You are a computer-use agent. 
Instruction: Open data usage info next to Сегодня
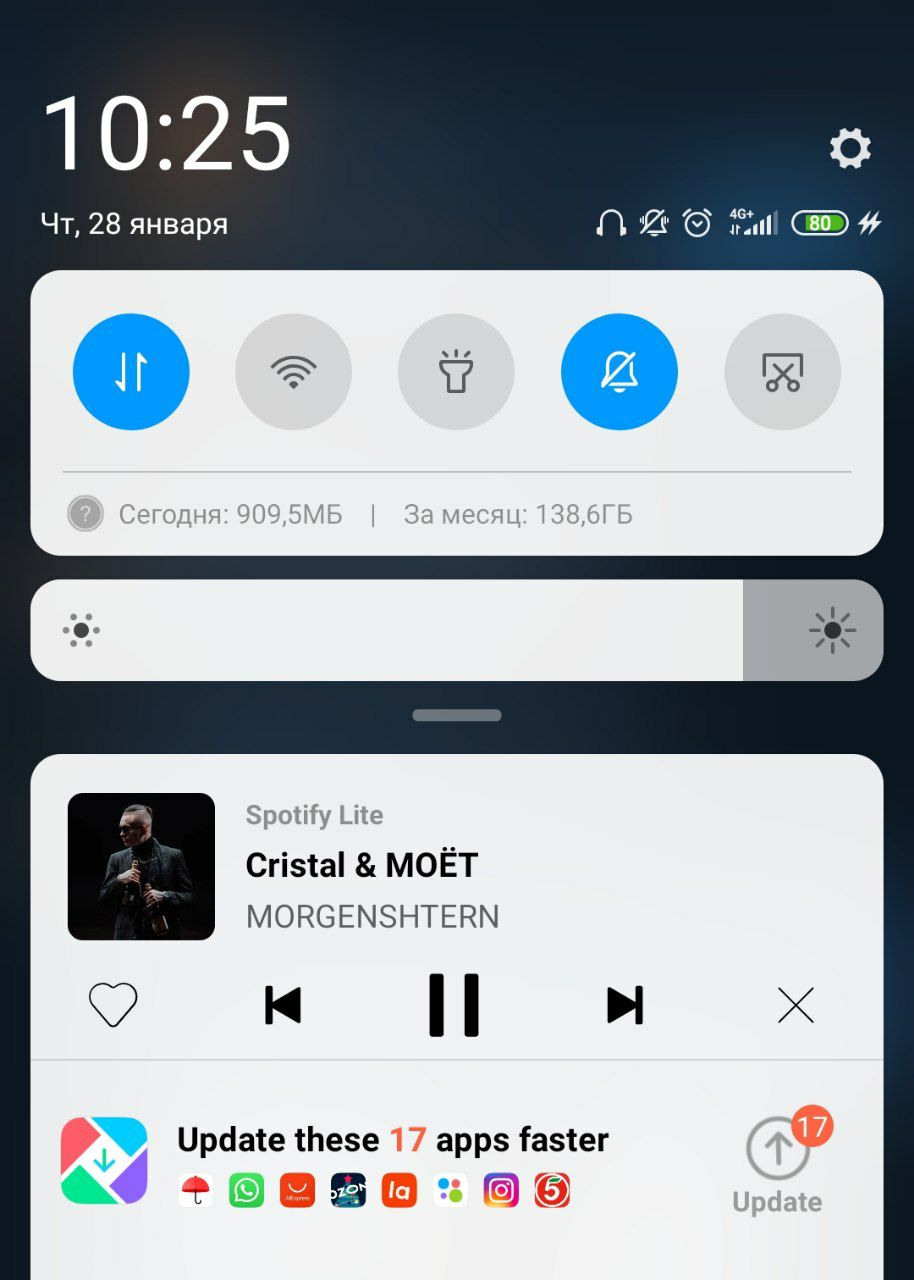86,515
